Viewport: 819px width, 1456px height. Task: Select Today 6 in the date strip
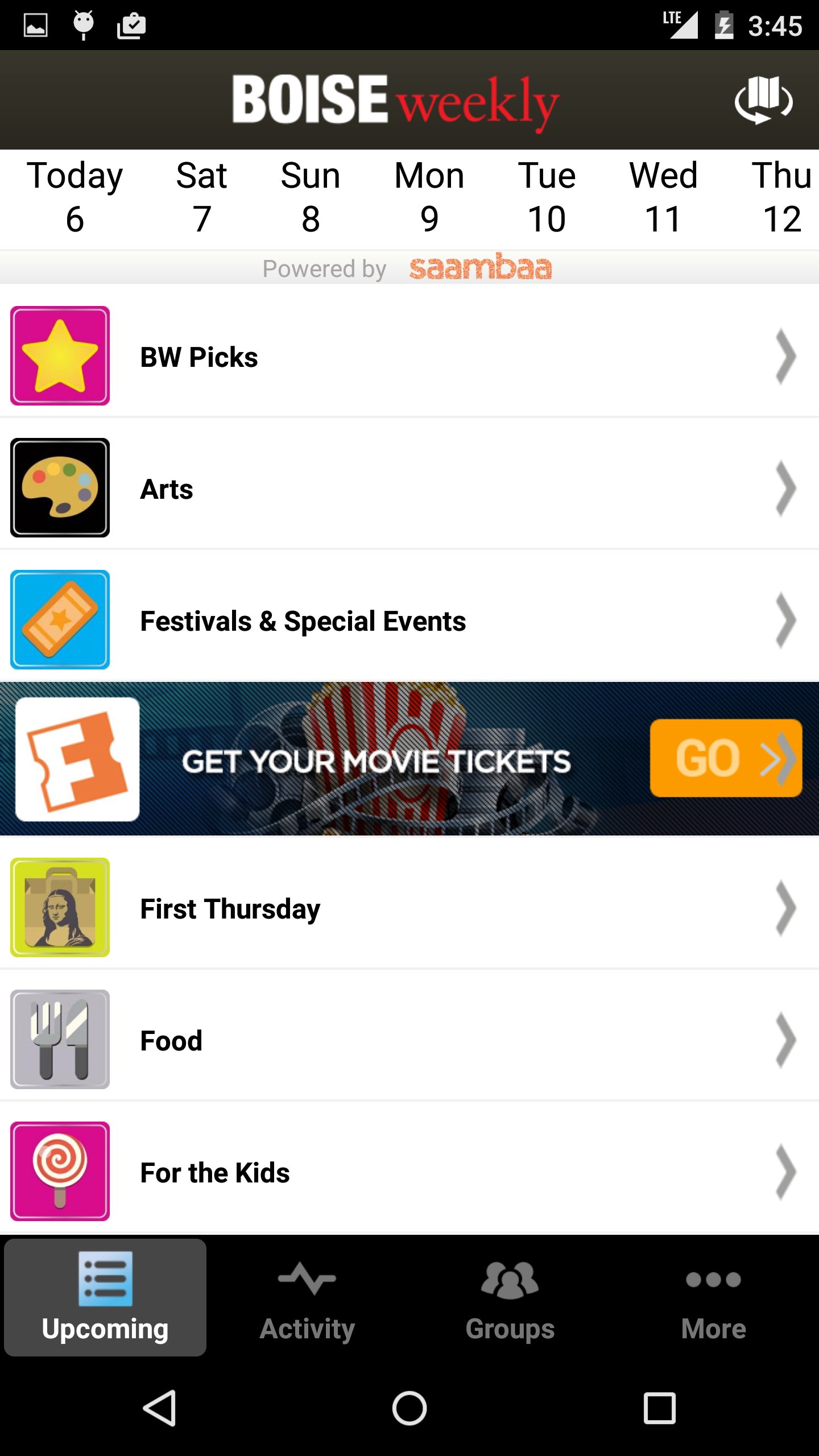click(x=75, y=197)
